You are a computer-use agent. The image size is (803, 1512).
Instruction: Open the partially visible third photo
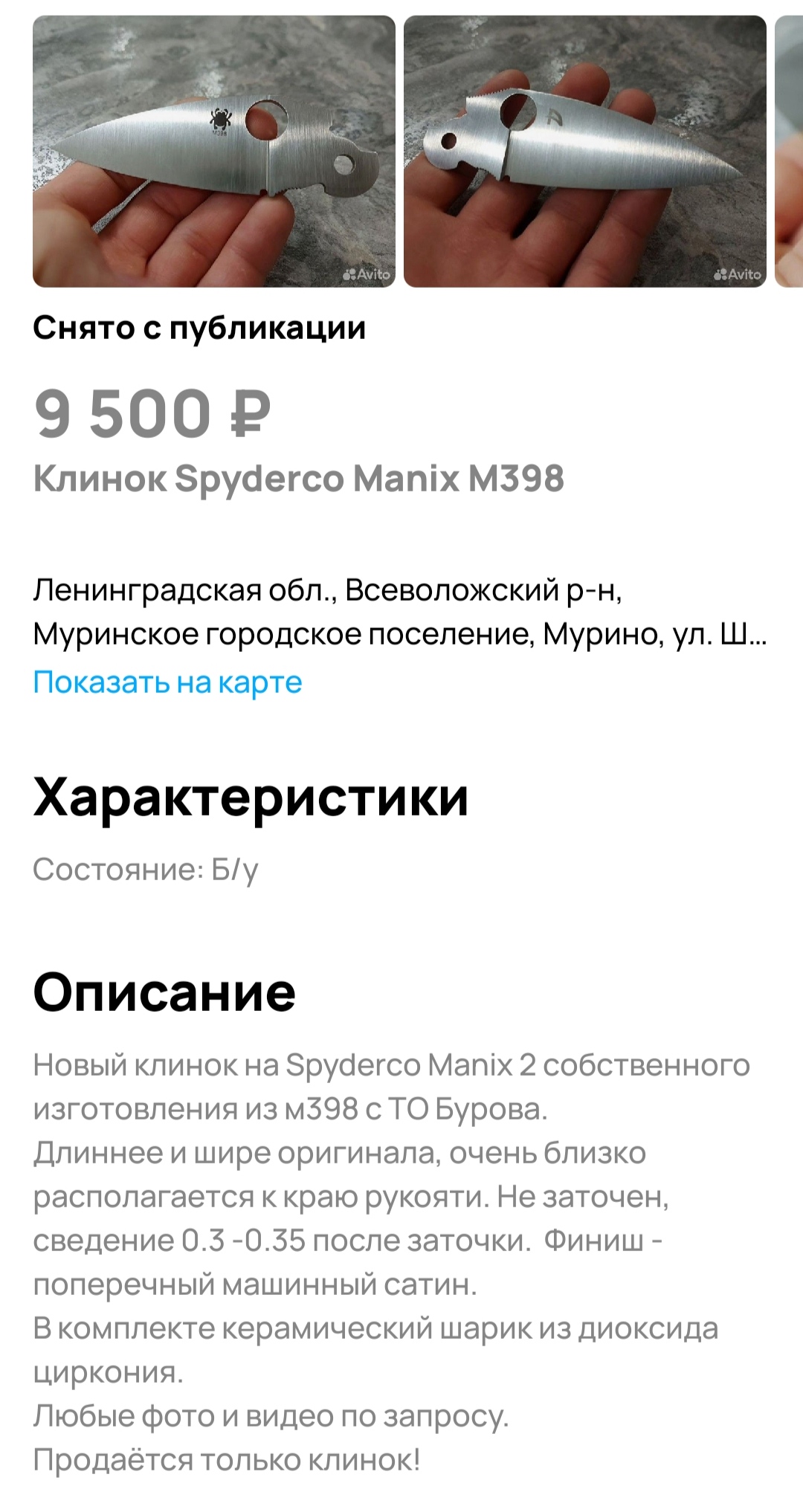click(x=789, y=152)
